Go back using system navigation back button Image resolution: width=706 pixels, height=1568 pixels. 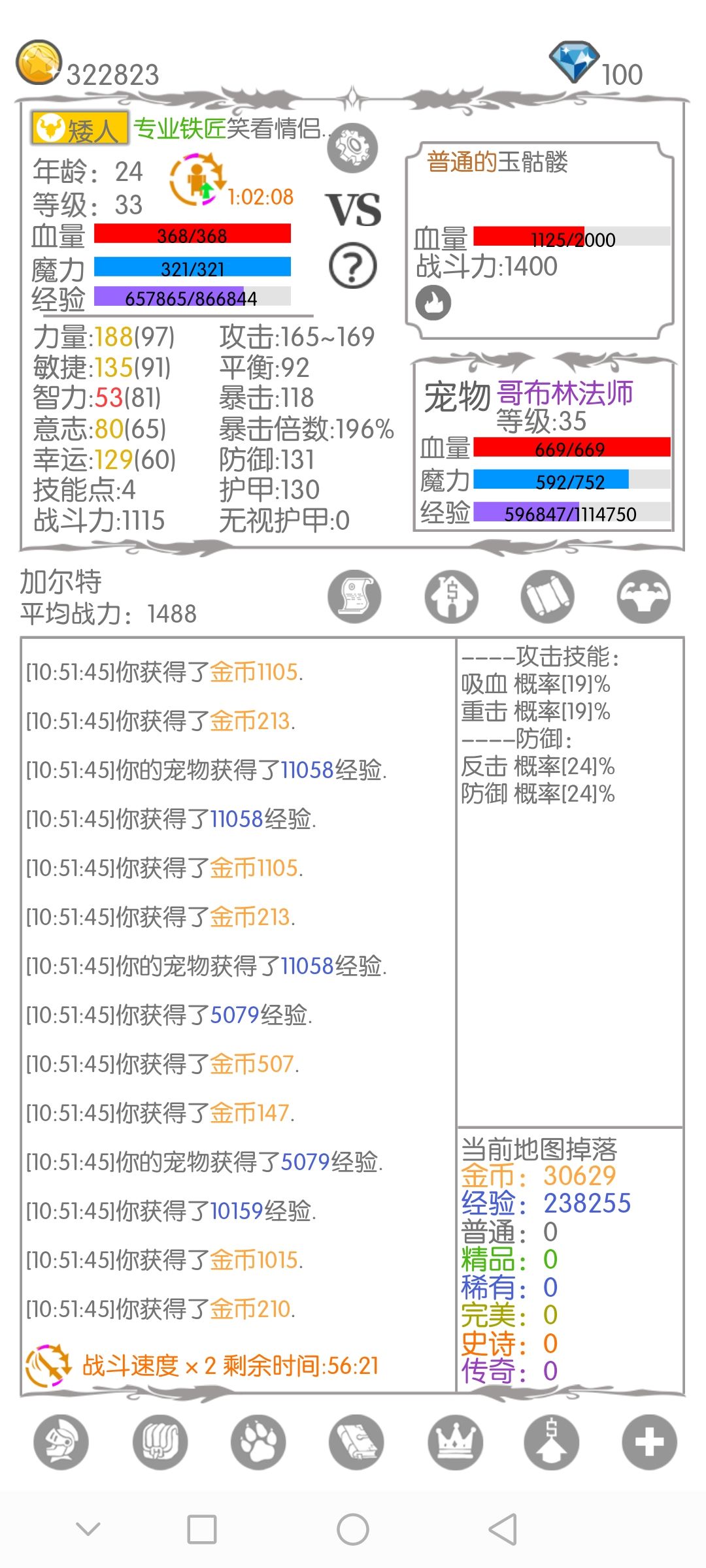pyautogui.click(x=503, y=1529)
